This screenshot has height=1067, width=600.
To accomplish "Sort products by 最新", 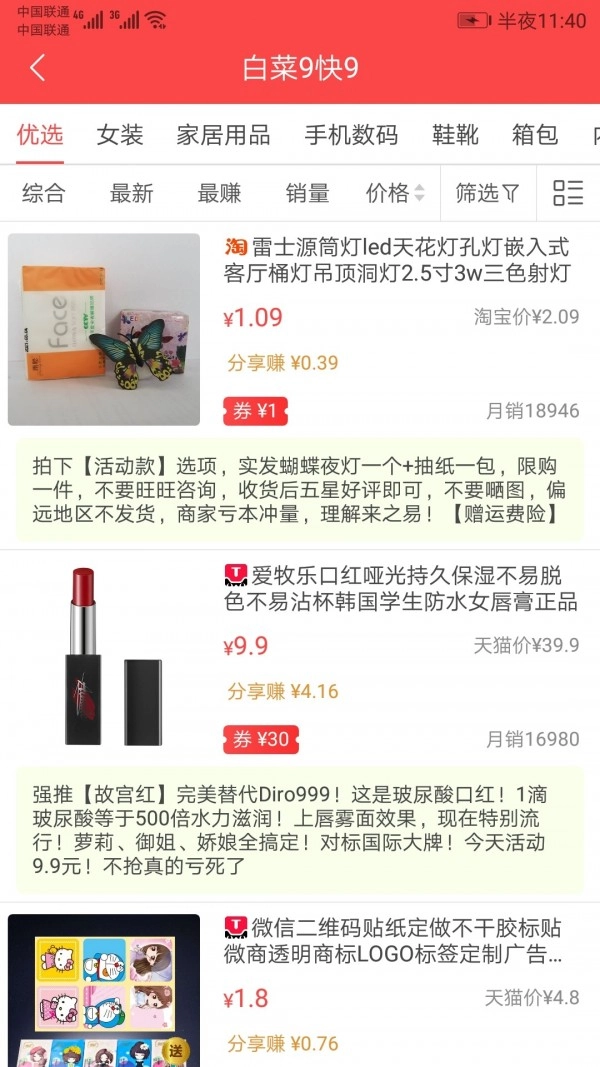I will pyautogui.click(x=132, y=193).
